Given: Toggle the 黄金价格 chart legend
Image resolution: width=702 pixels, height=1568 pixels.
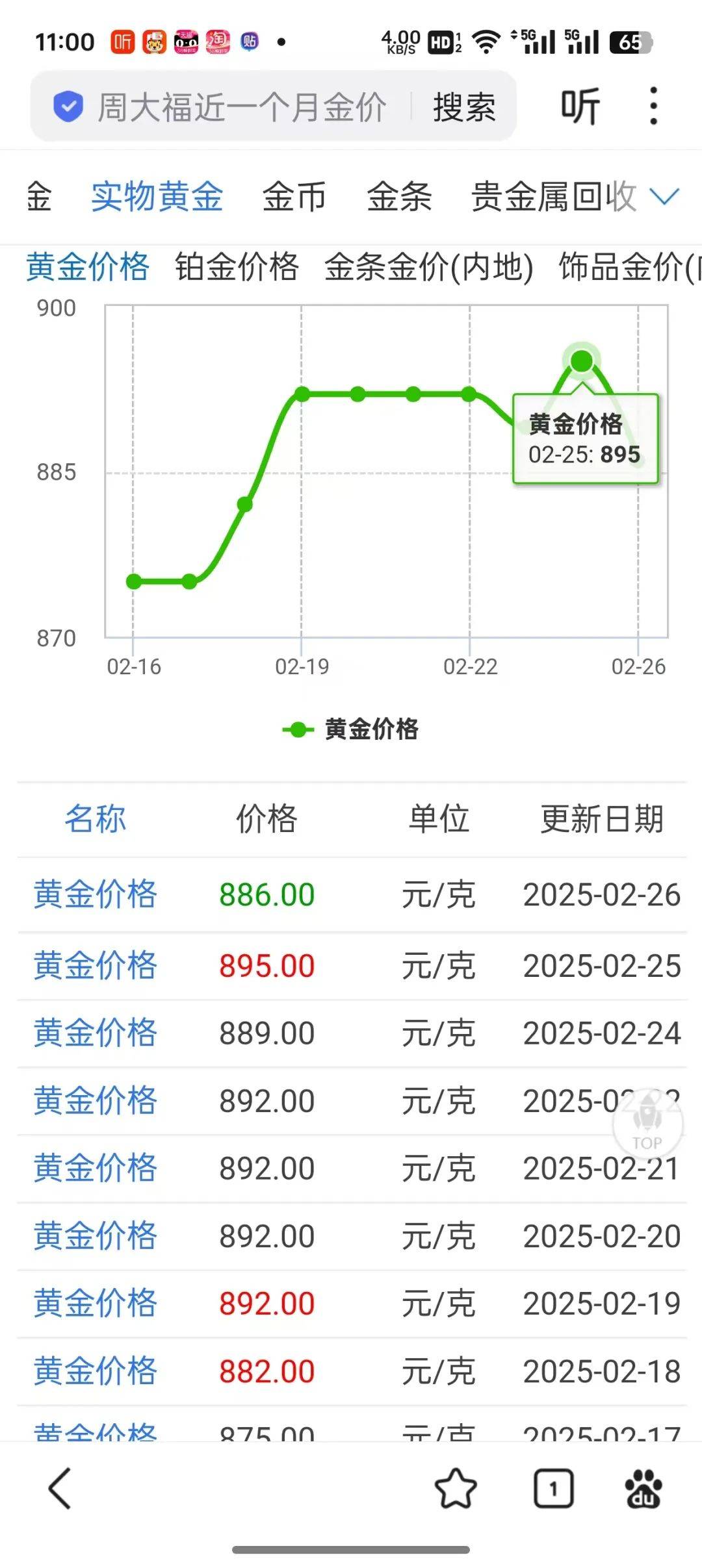Looking at the screenshot, I should click(x=350, y=729).
